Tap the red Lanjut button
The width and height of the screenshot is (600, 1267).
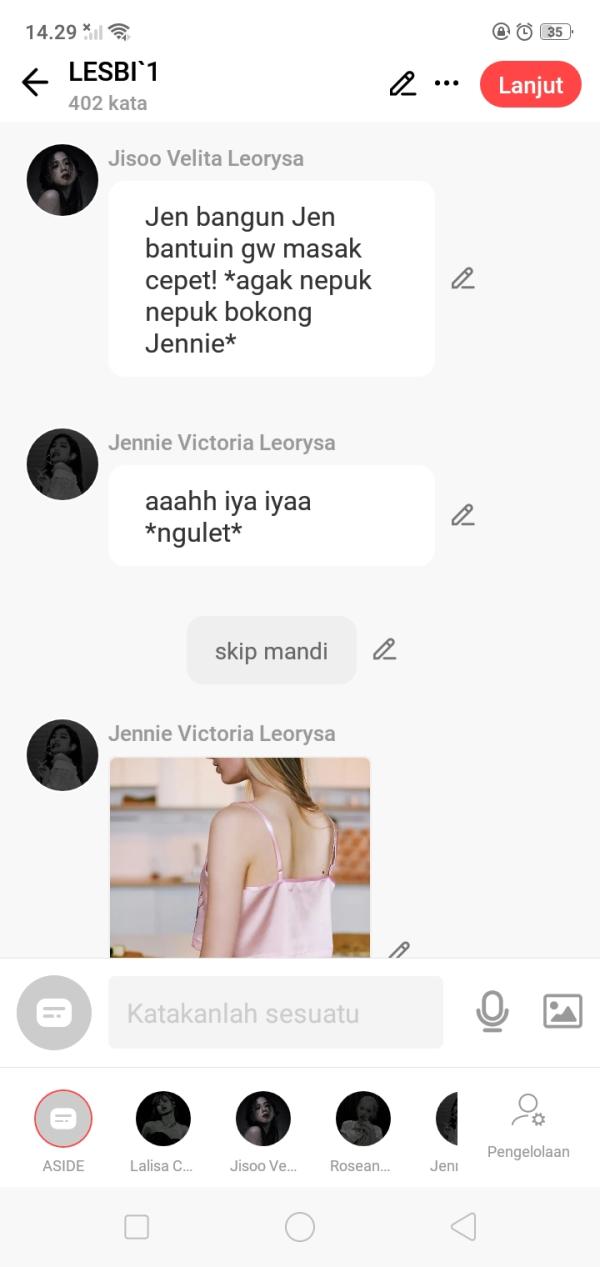click(530, 85)
